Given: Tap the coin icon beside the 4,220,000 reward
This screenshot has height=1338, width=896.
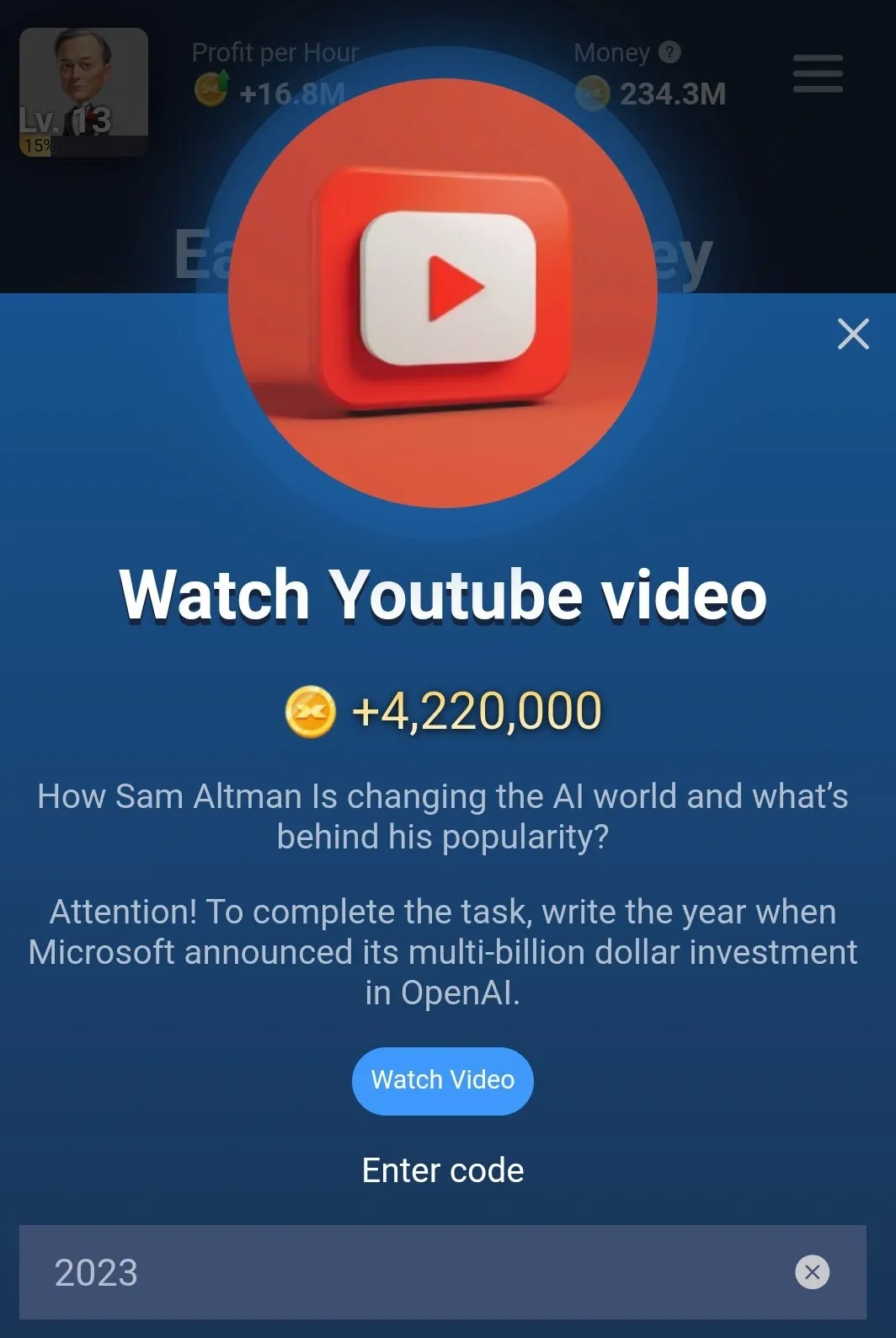Looking at the screenshot, I should click(309, 710).
